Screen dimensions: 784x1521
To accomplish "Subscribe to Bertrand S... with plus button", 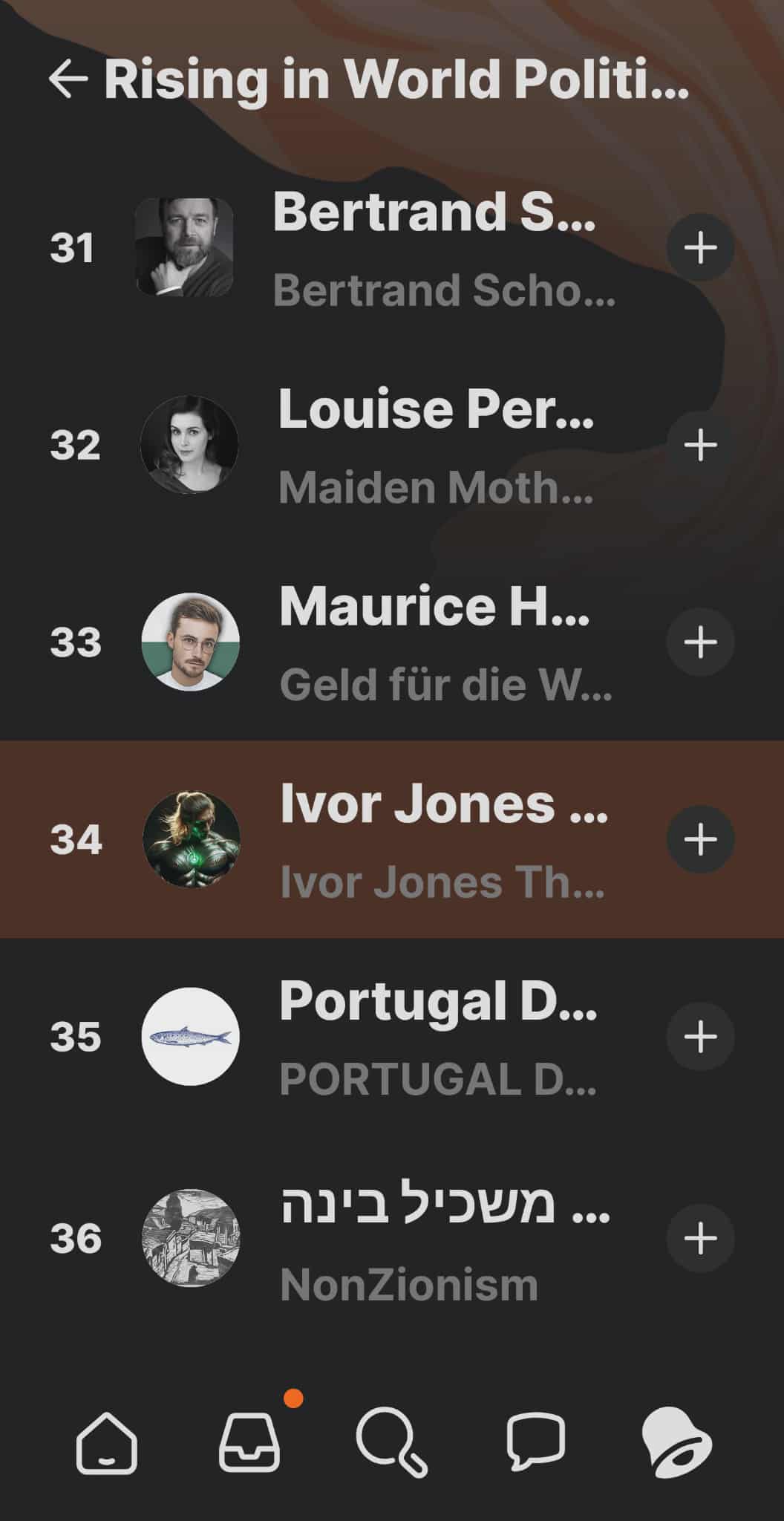I will click(700, 247).
